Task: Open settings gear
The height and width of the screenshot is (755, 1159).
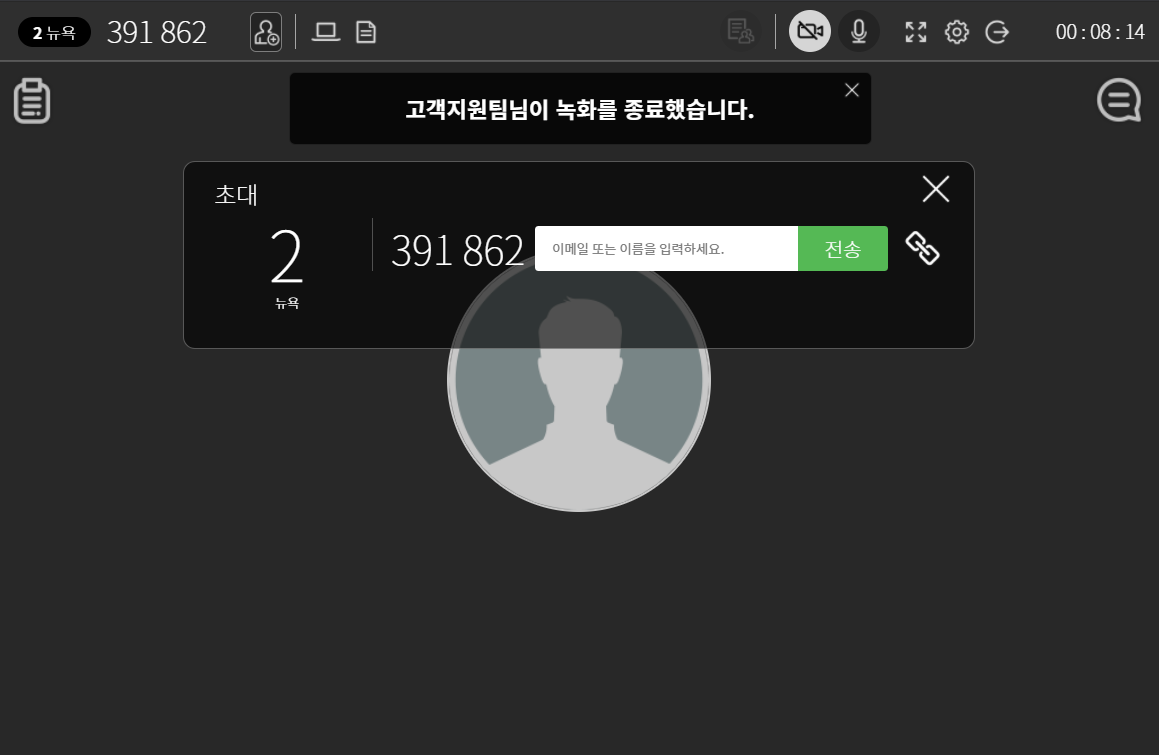Action: [957, 32]
